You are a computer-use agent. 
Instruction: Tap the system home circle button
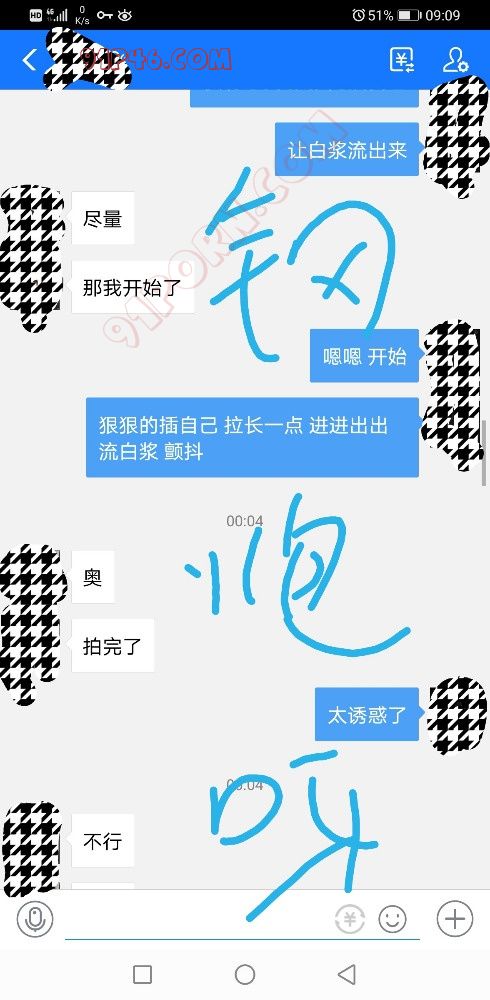pos(245,974)
